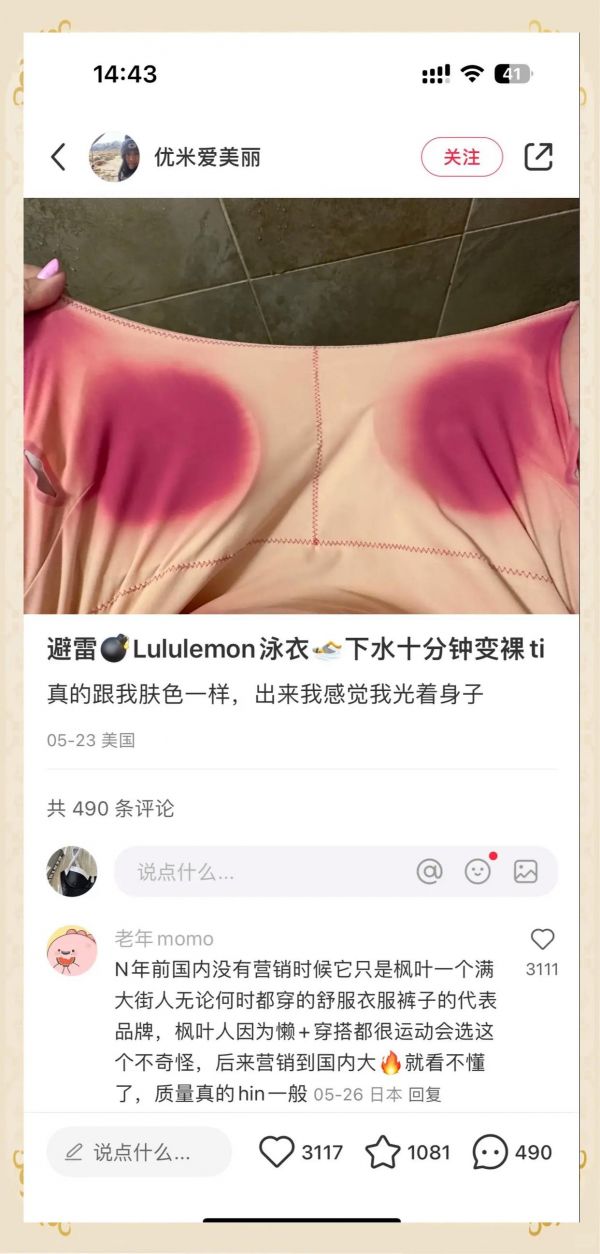The width and height of the screenshot is (600, 1254).
Task: Mention someone with the @ icon
Action: coord(429,871)
